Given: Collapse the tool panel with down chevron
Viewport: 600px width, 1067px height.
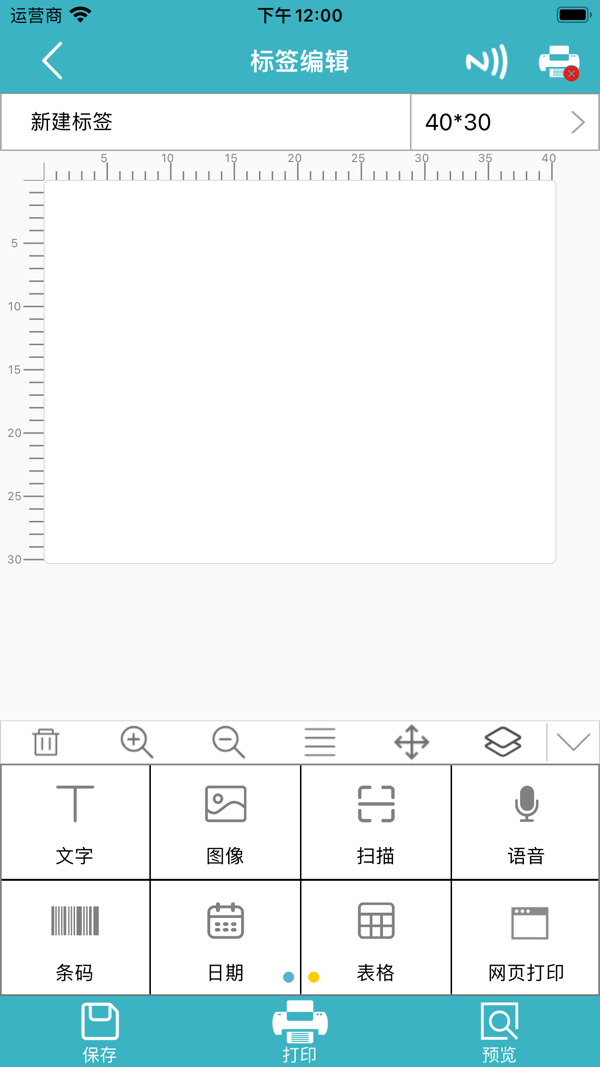Looking at the screenshot, I should coord(573,742).
